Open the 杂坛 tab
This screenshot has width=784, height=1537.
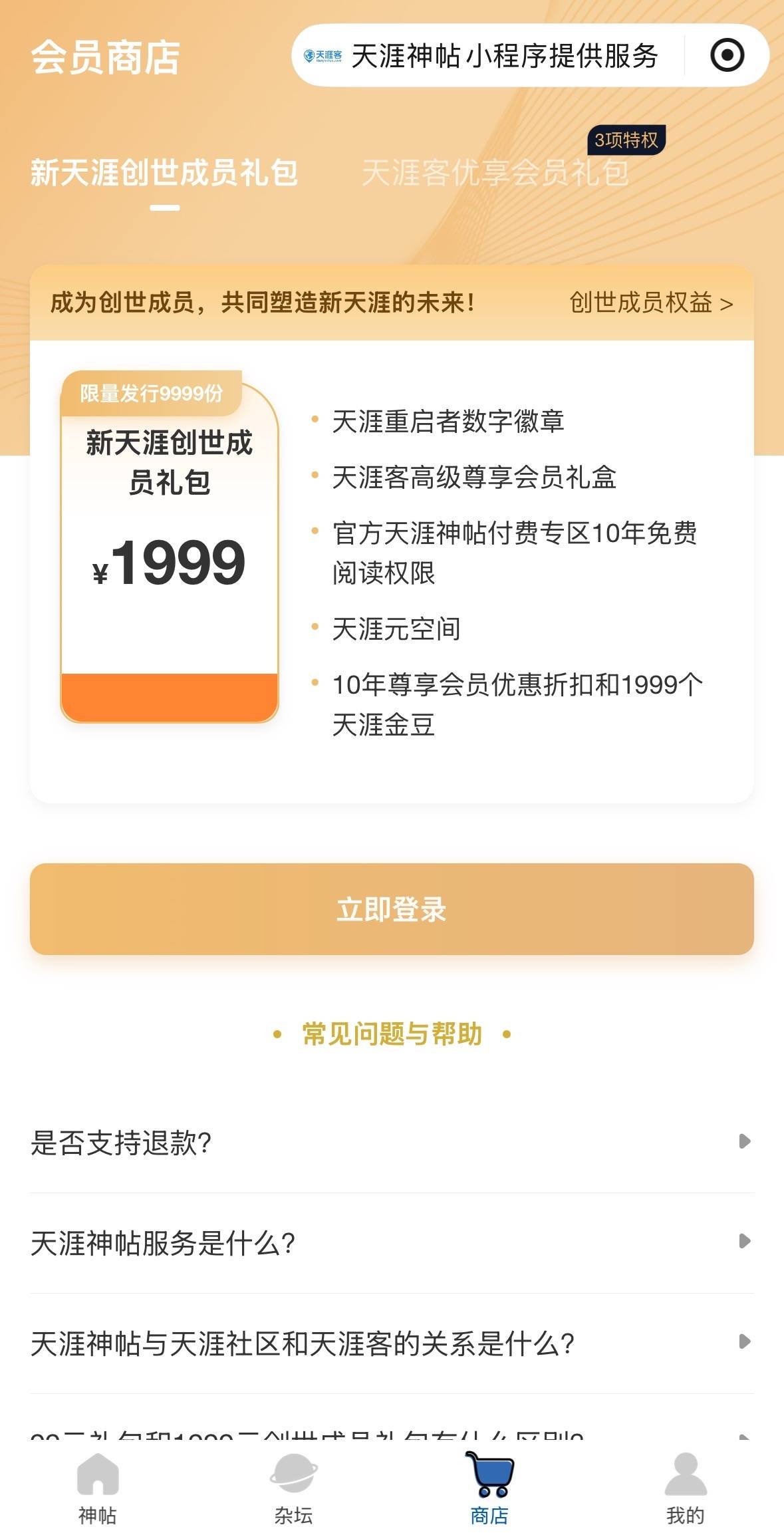[x=293, y=1488]
